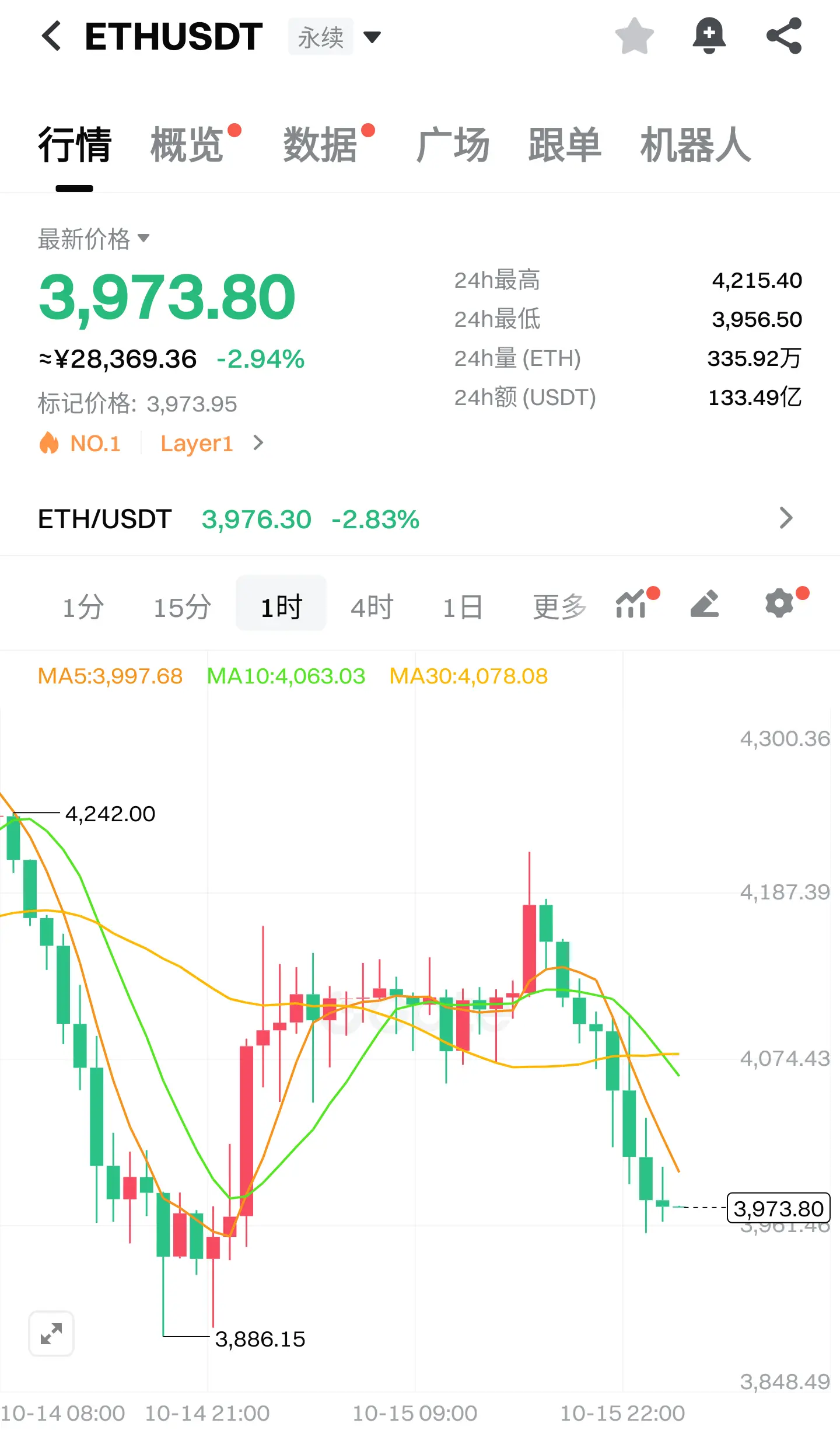Add ETHUSDT to favorites with the star
Screen dimensions: 840x1430
click(635, 36)
